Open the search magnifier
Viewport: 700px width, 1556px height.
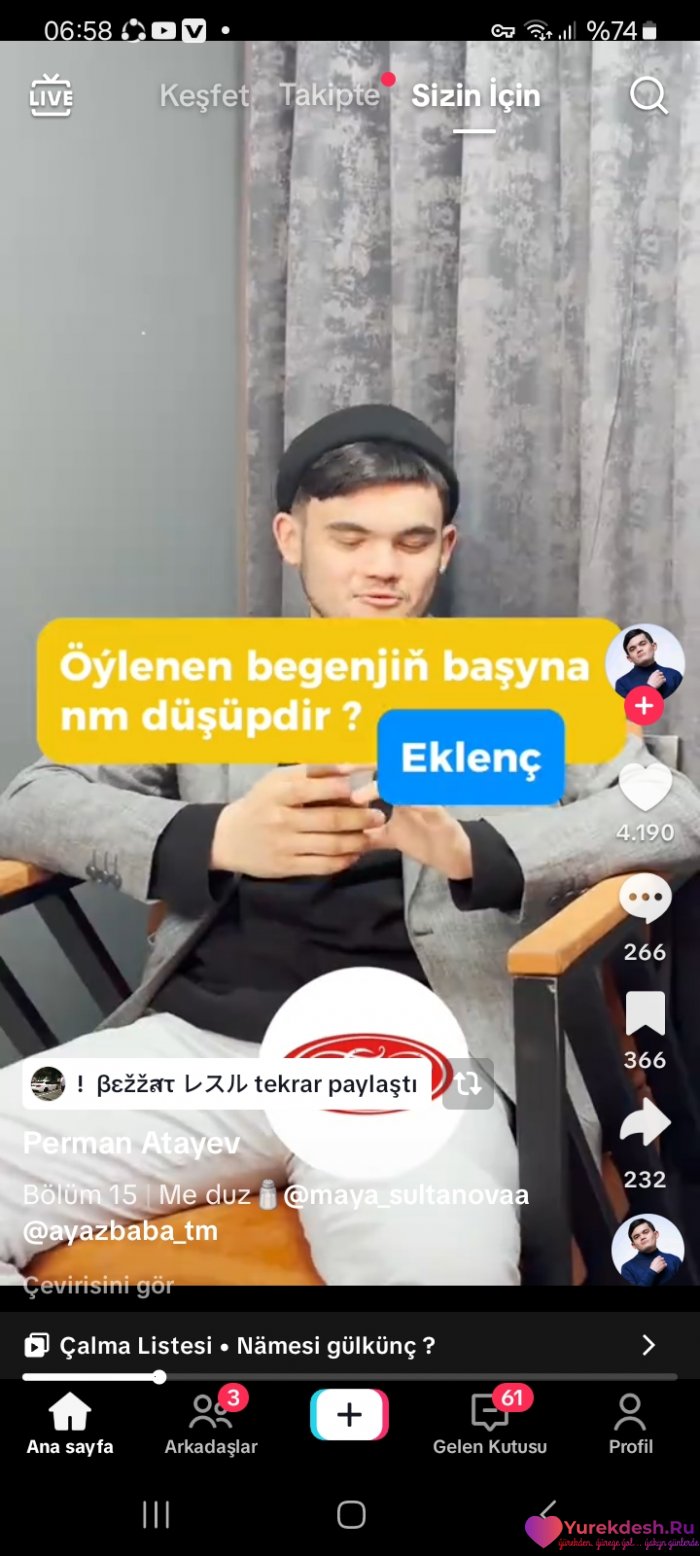click(648, 96)
